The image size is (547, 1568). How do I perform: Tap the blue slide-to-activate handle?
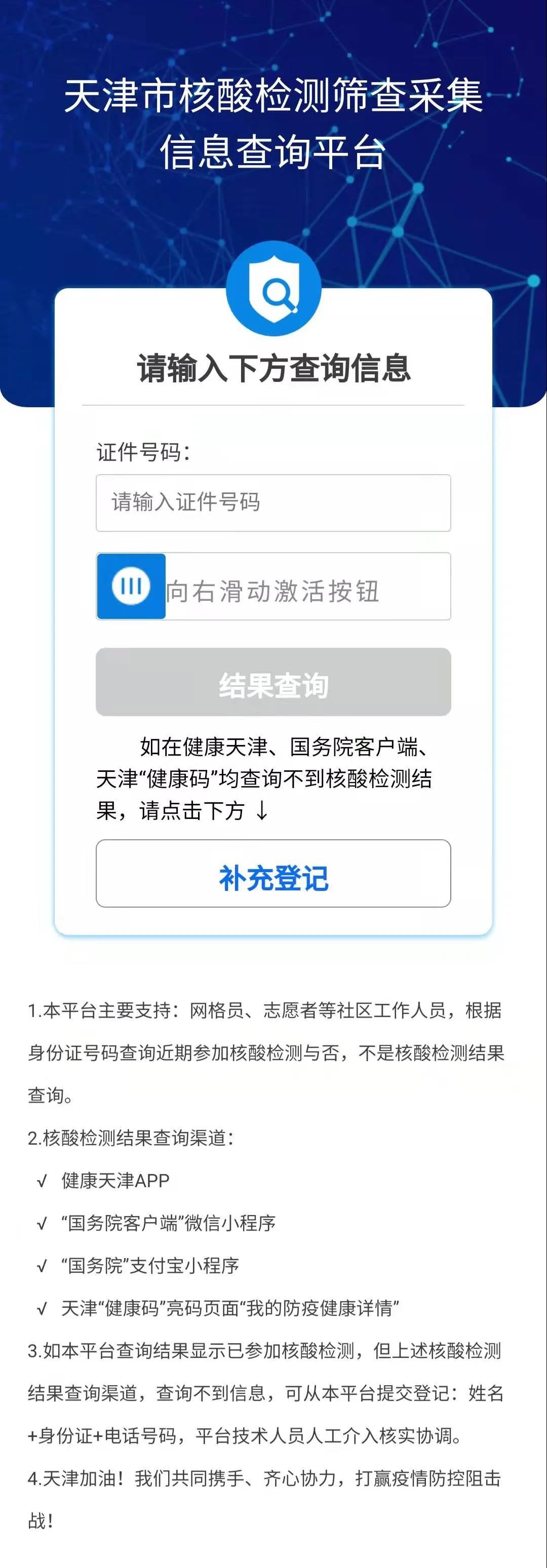pyautogui.click(x=131, y=586)
